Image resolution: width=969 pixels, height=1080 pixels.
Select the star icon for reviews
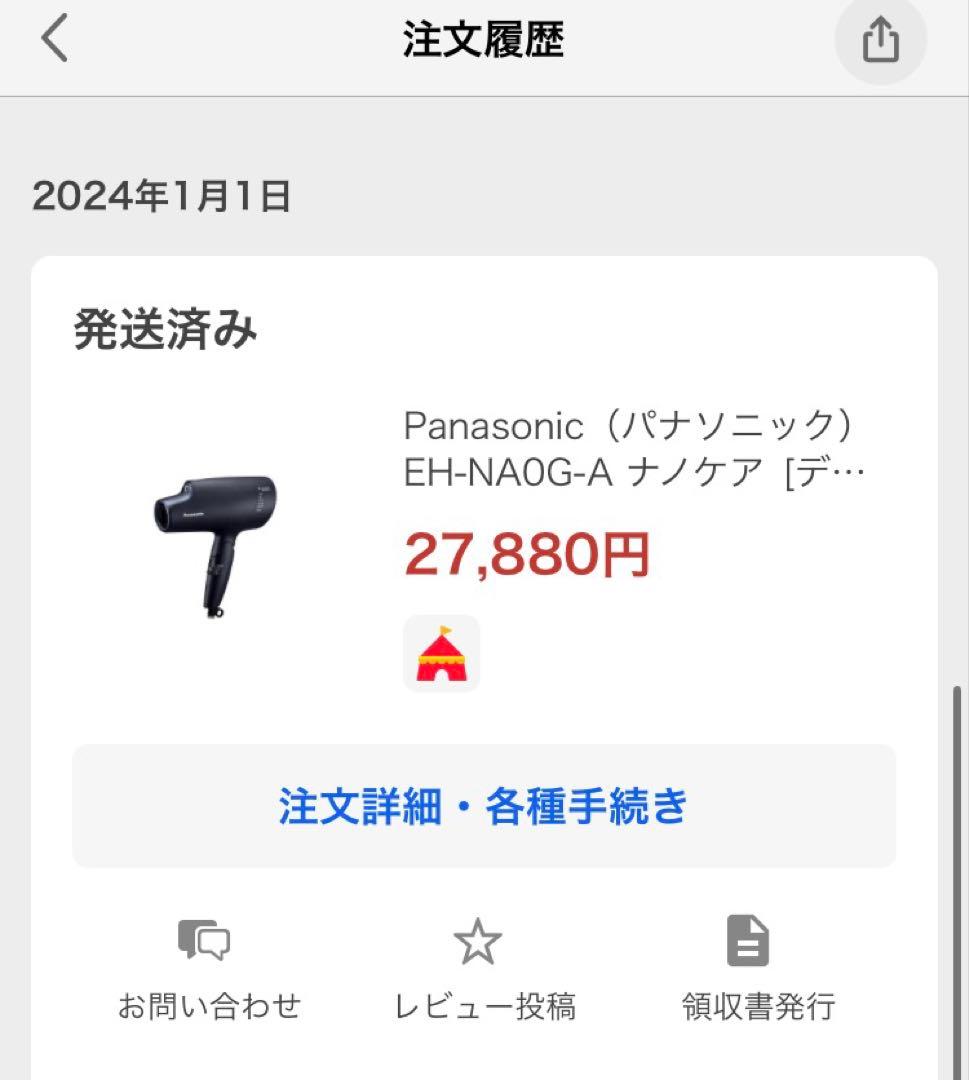(x=478, y=938)
